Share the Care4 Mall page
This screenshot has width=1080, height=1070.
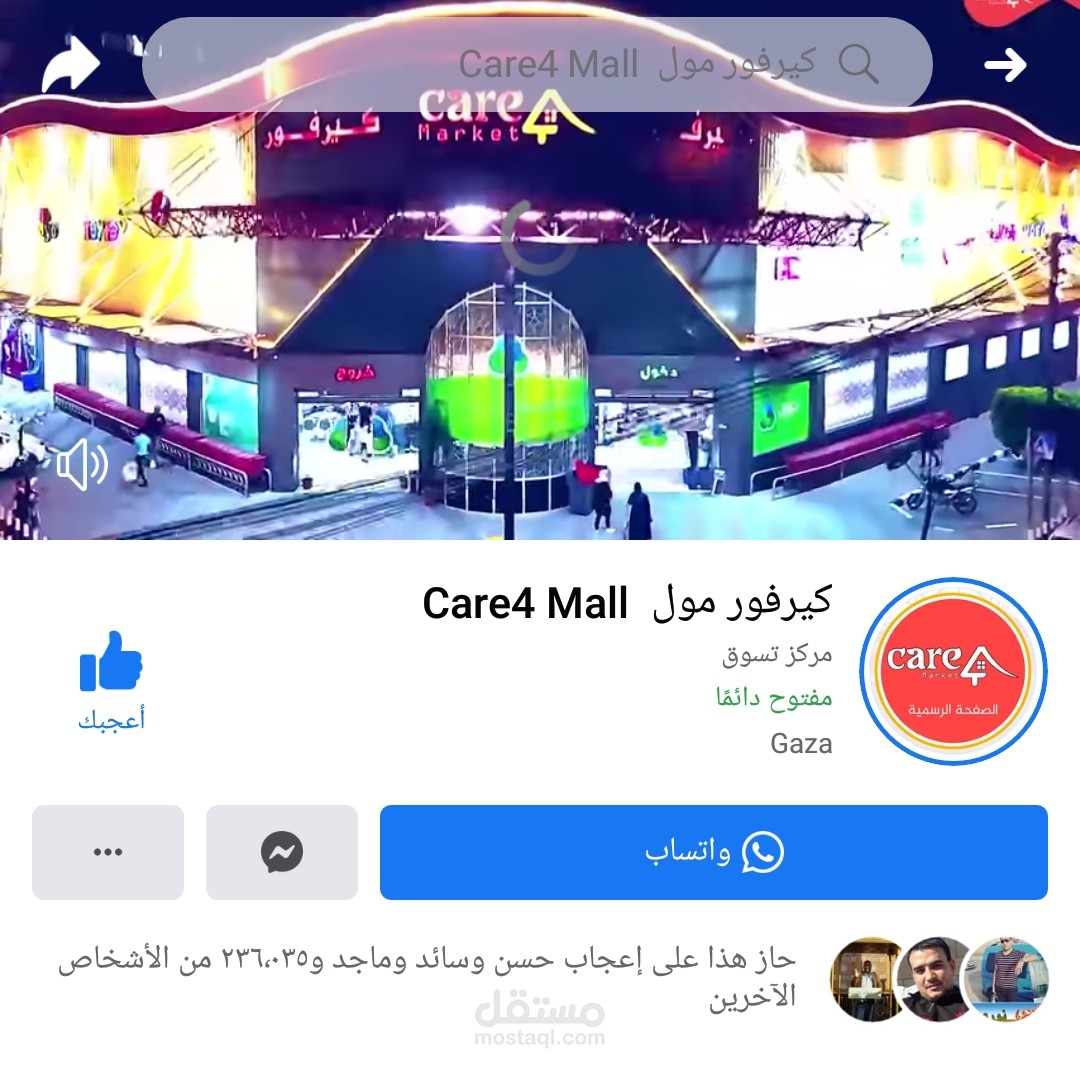point(70,66)
